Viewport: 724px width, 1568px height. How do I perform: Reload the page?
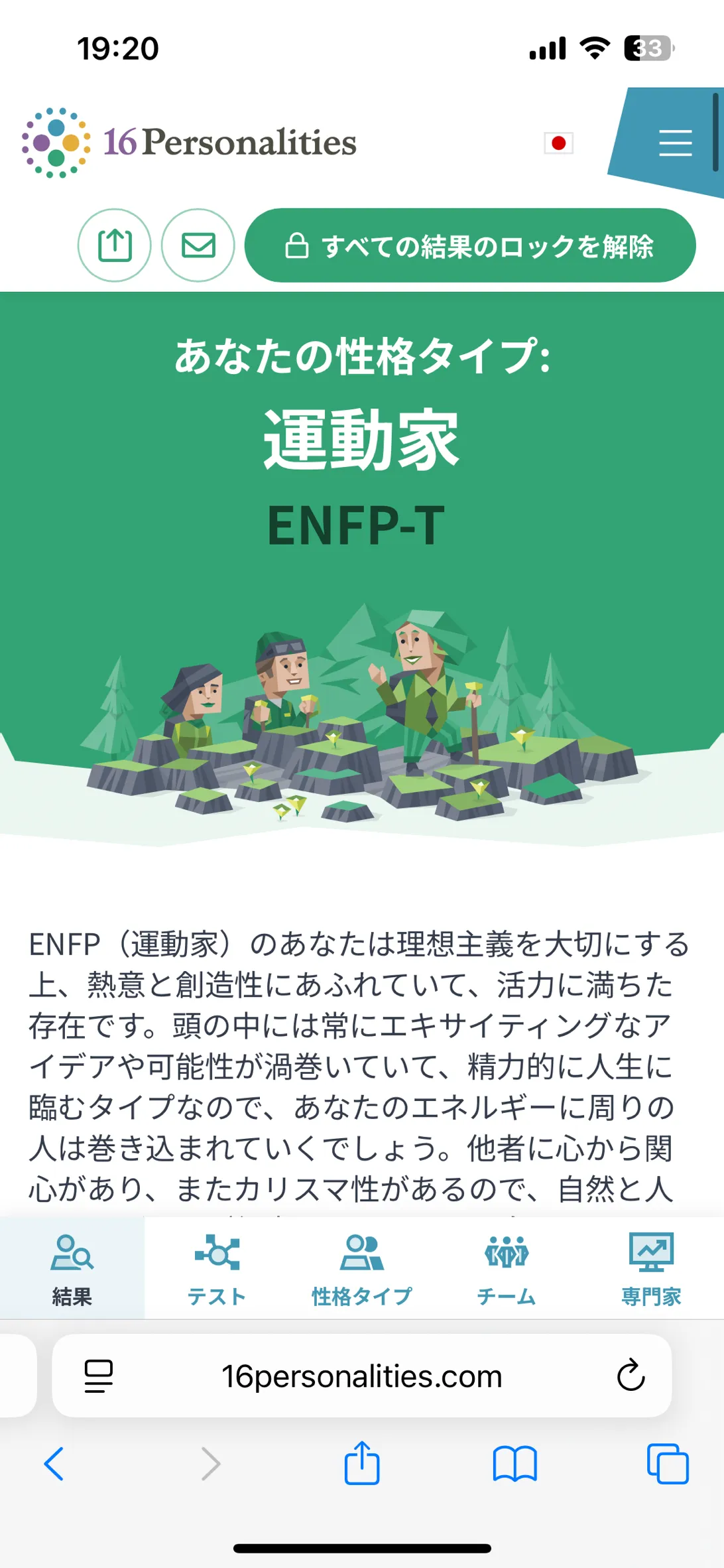pyautogui.click(x=631, y=1375)
